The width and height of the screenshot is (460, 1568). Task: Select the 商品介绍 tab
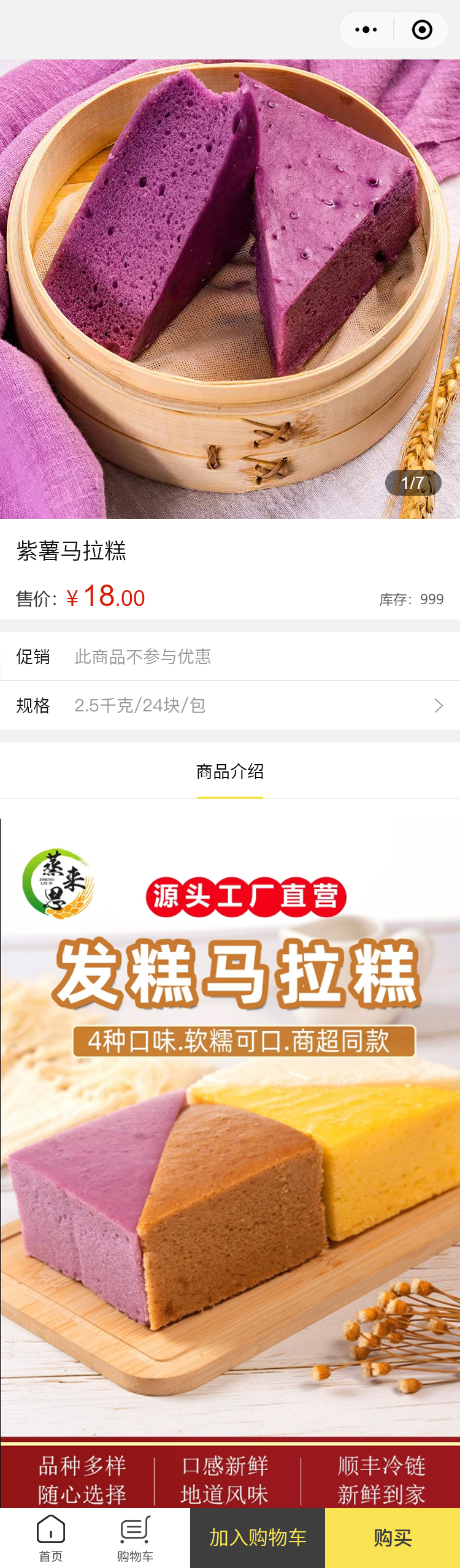[230, 771]
